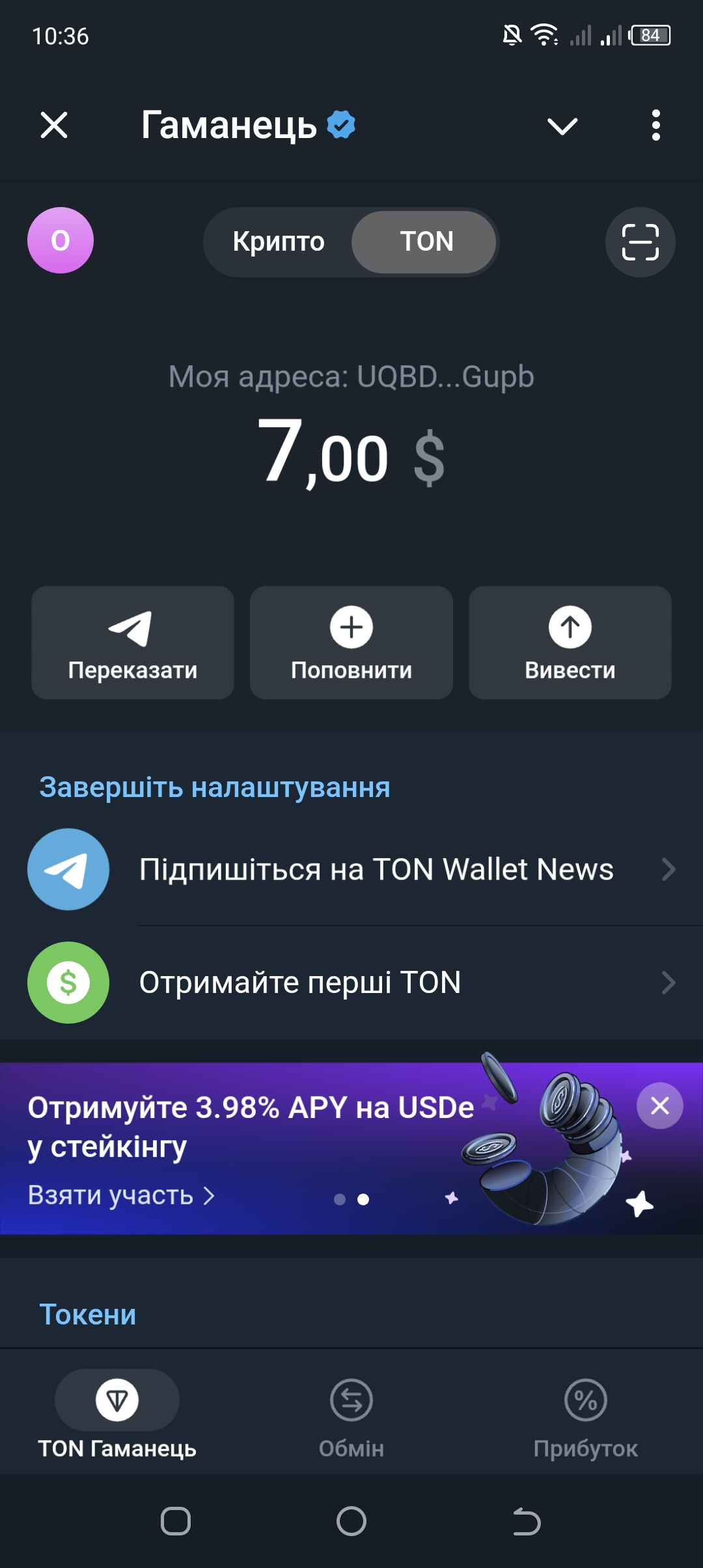Expand the header dropdown chevron
This screenshot has width=703, height=1568.
pos(562,126)
